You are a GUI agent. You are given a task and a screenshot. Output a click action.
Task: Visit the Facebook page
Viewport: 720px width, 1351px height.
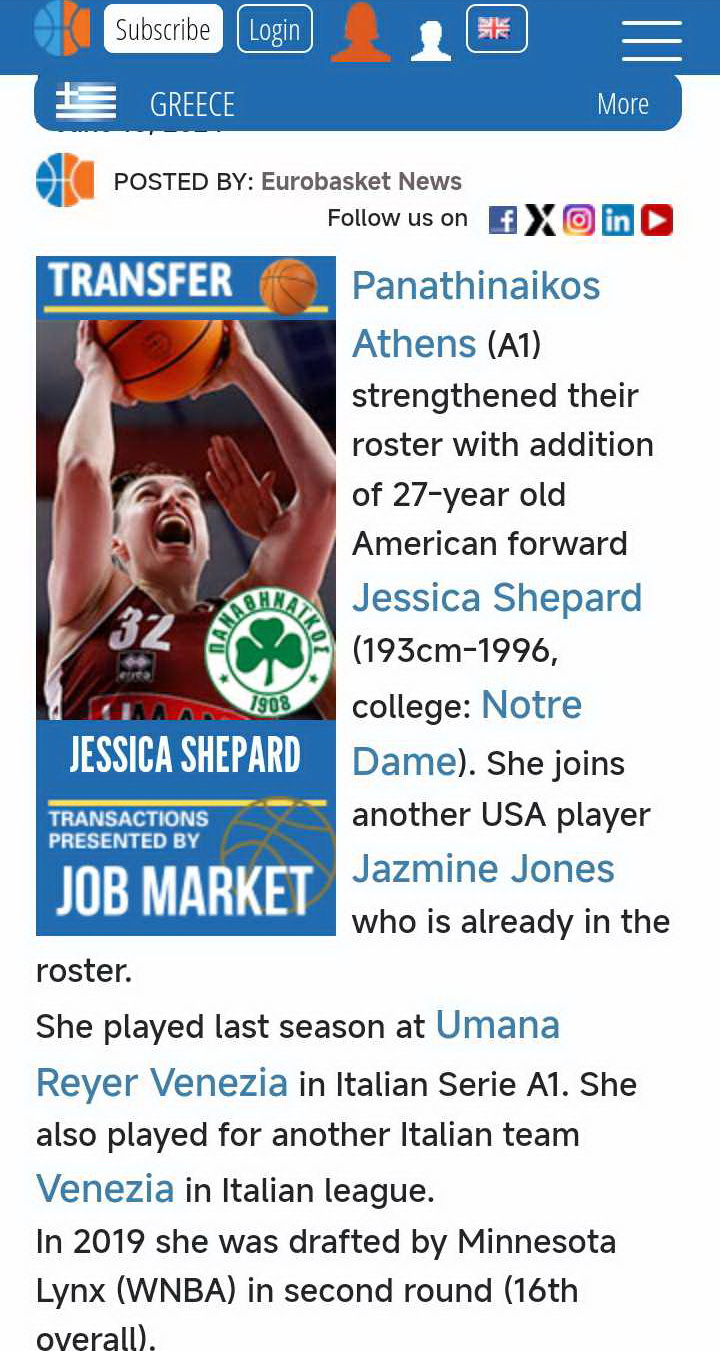[502, 220]
